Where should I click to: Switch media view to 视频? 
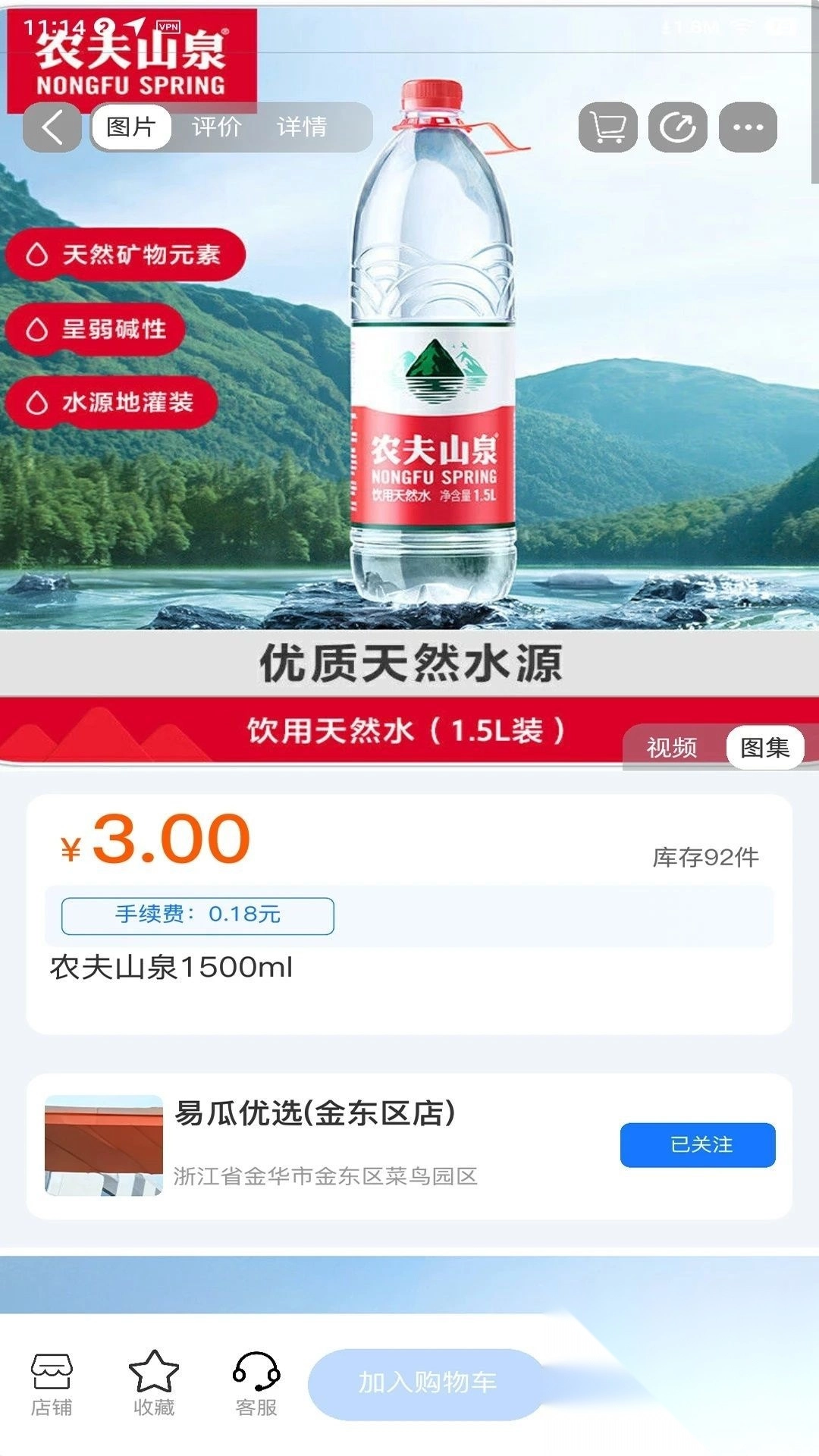670,748
